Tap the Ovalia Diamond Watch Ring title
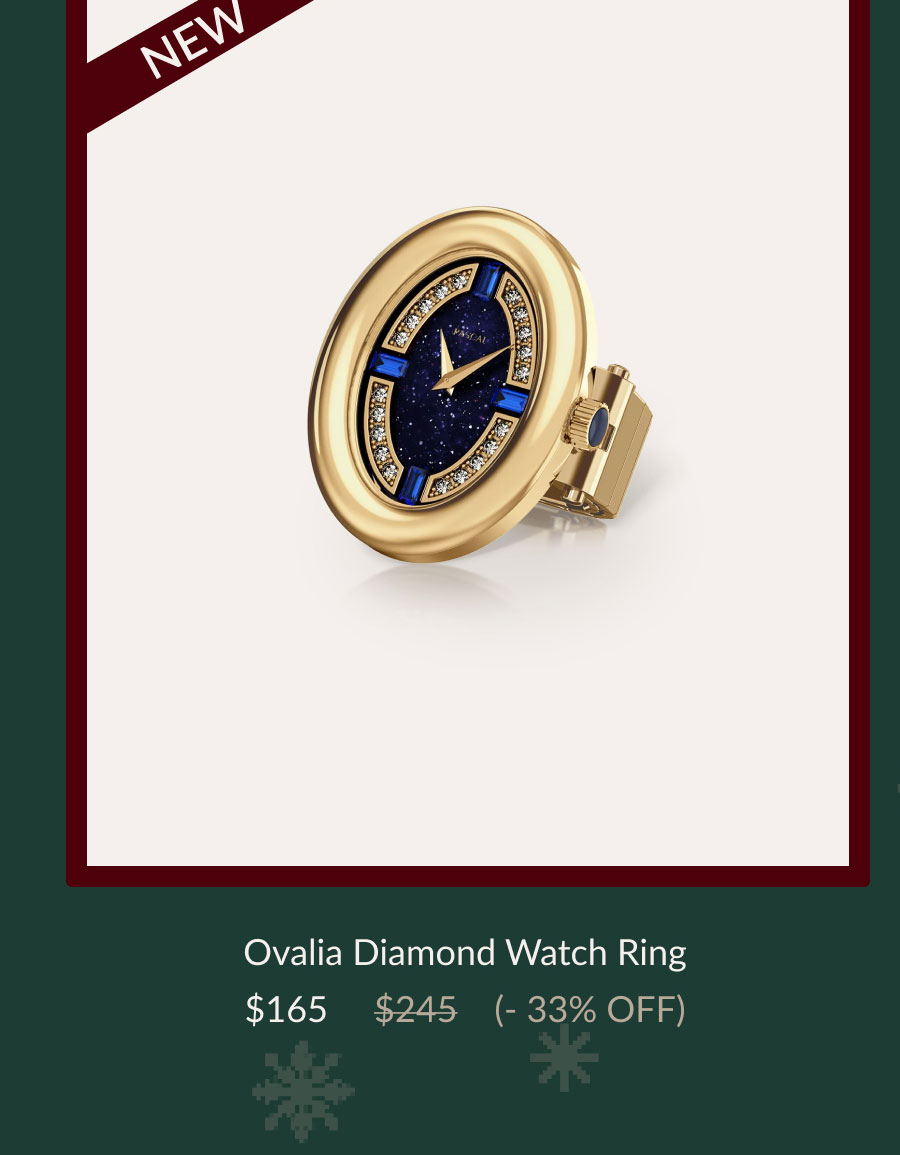The height and width of the screenshot is (1155, 900). point(465,952)
